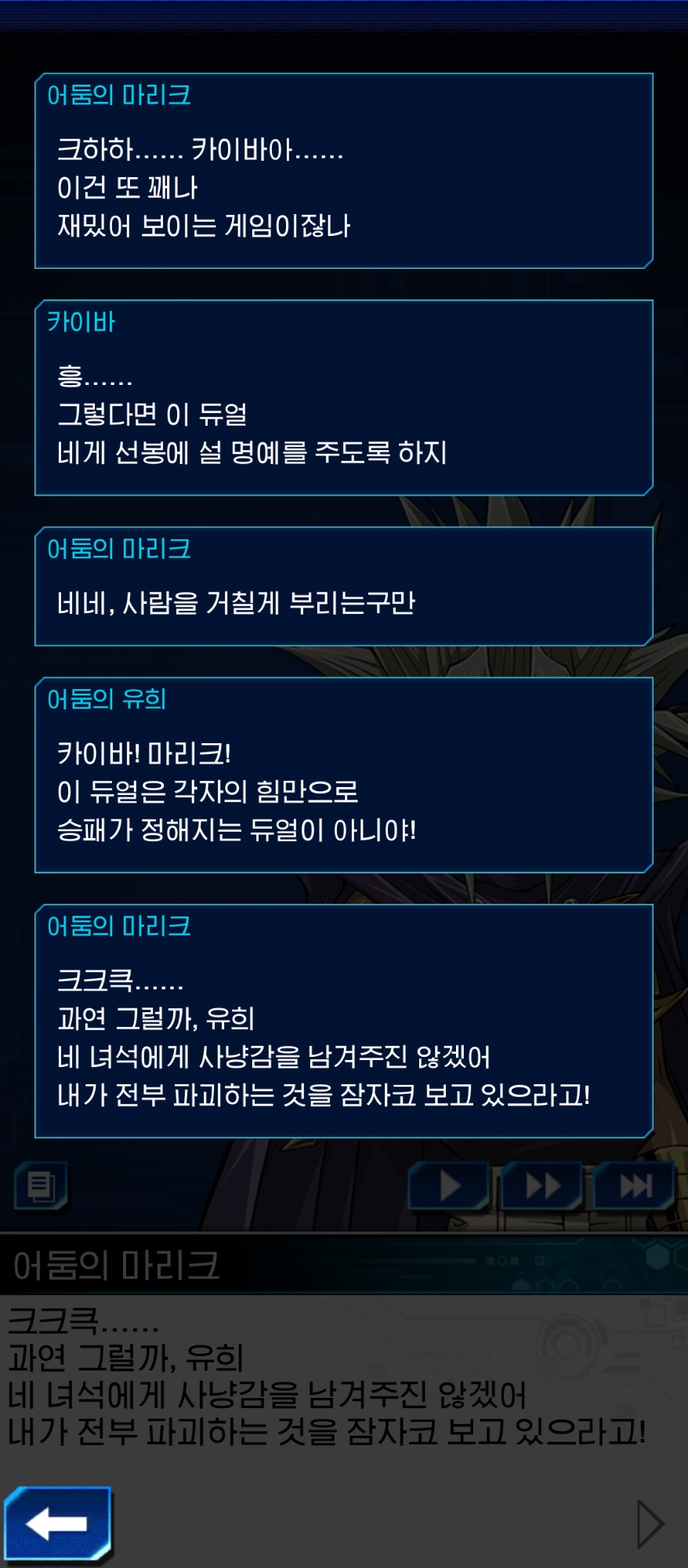Skip to the end of the dialogue

click(x=635, y=1185)
